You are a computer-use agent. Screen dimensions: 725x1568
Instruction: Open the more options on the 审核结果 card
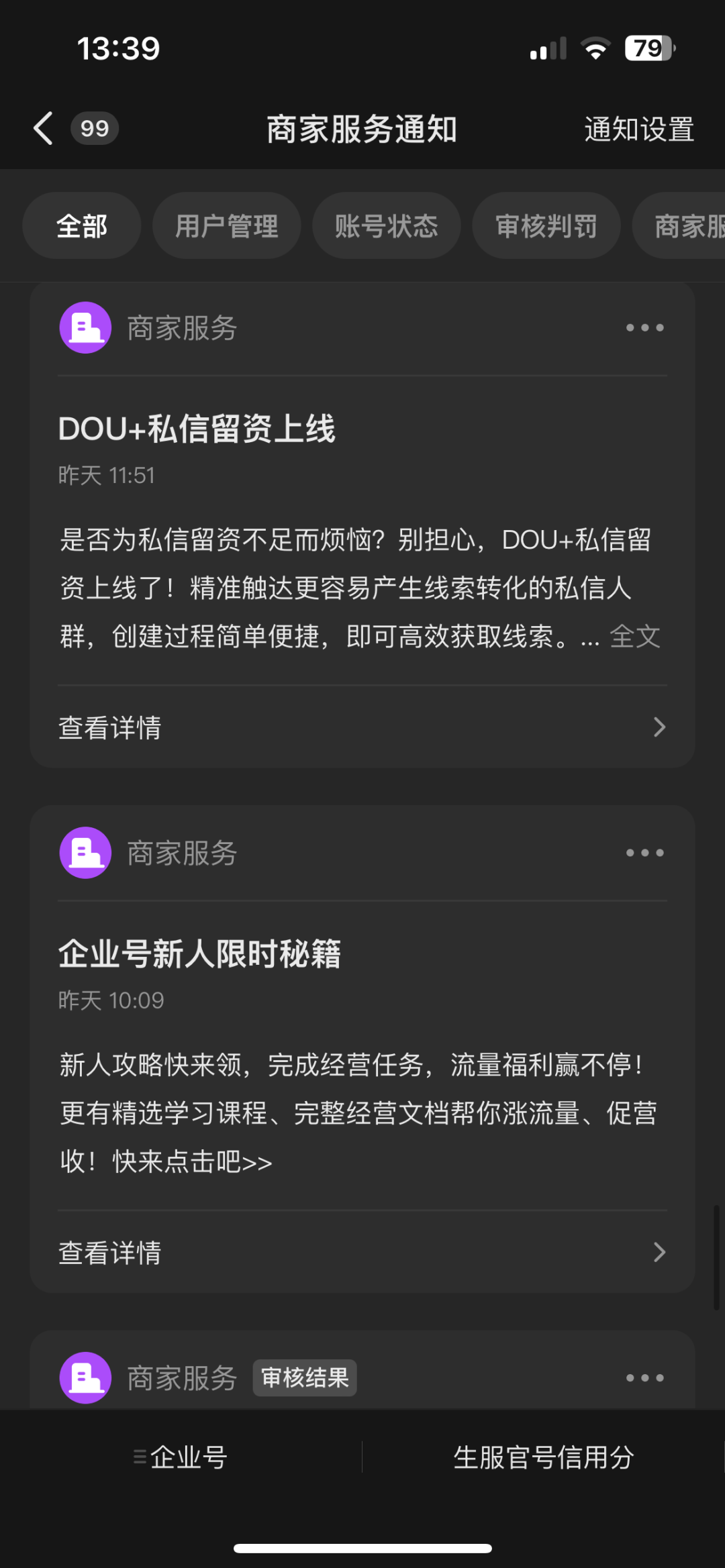click(645, 1377)
